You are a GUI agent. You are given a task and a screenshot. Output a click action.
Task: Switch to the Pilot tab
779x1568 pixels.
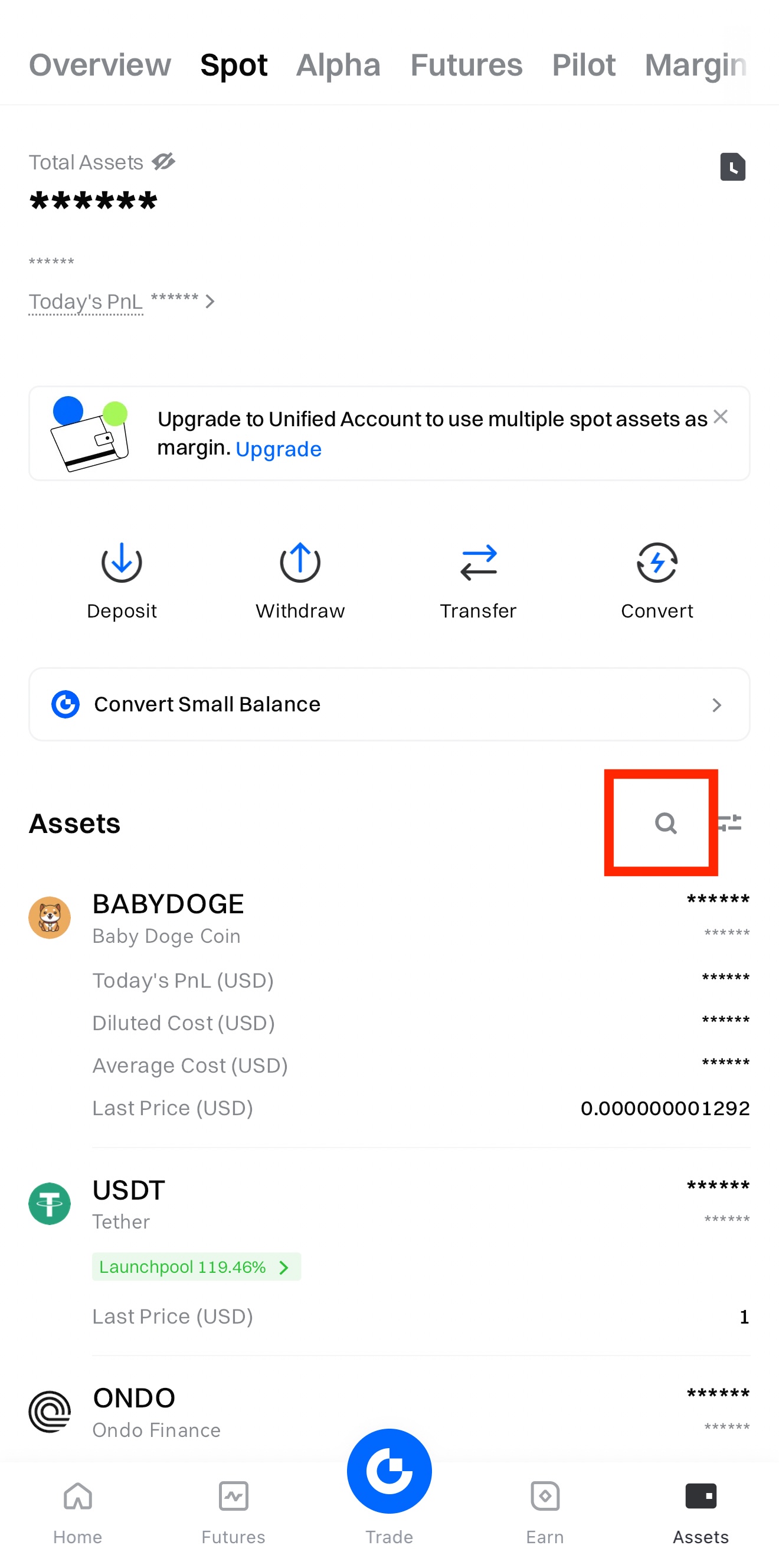click(583, 64)
